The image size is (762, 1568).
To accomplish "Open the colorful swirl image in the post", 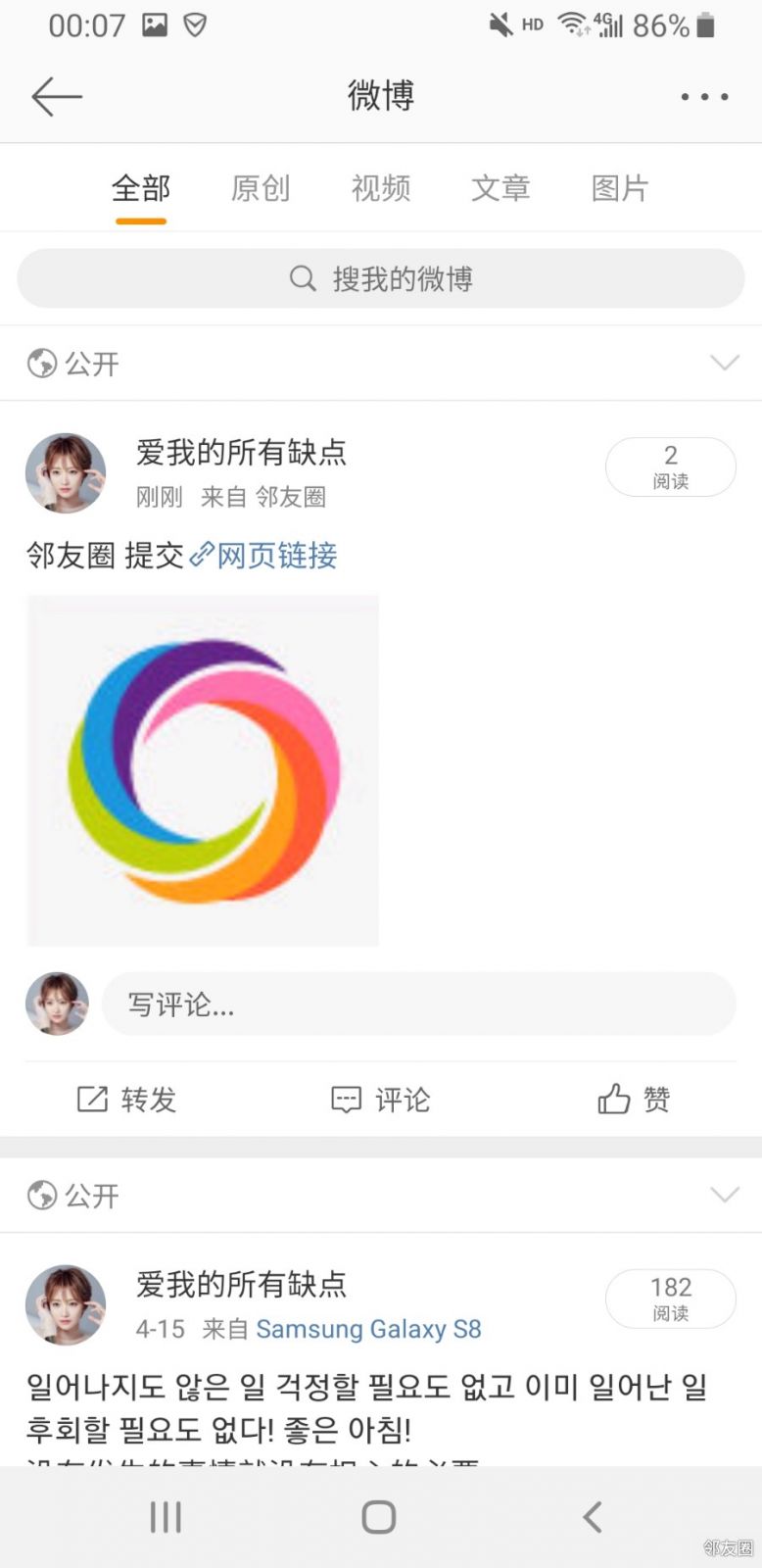I will [203, 770].
